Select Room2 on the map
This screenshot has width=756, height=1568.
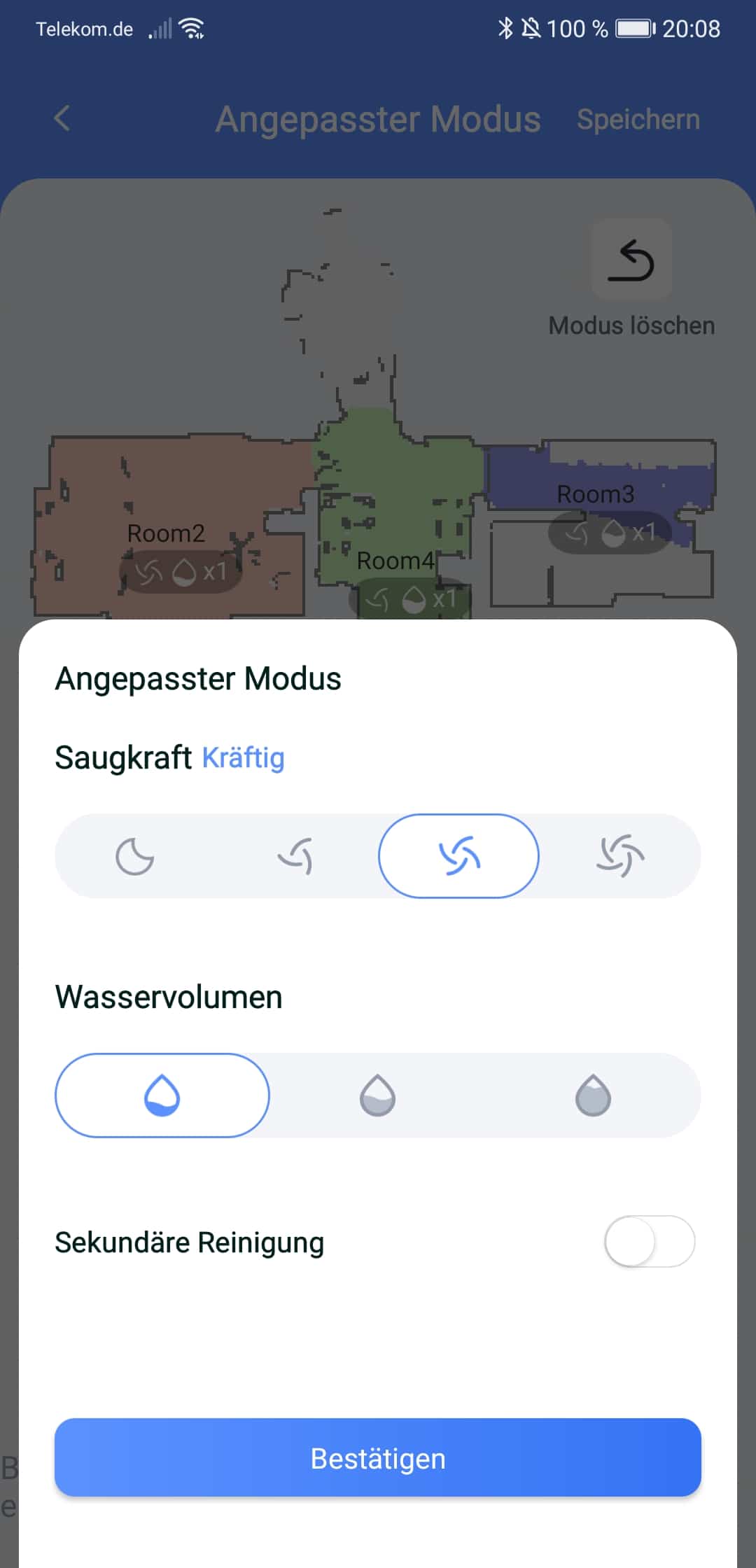coord(166,533)
